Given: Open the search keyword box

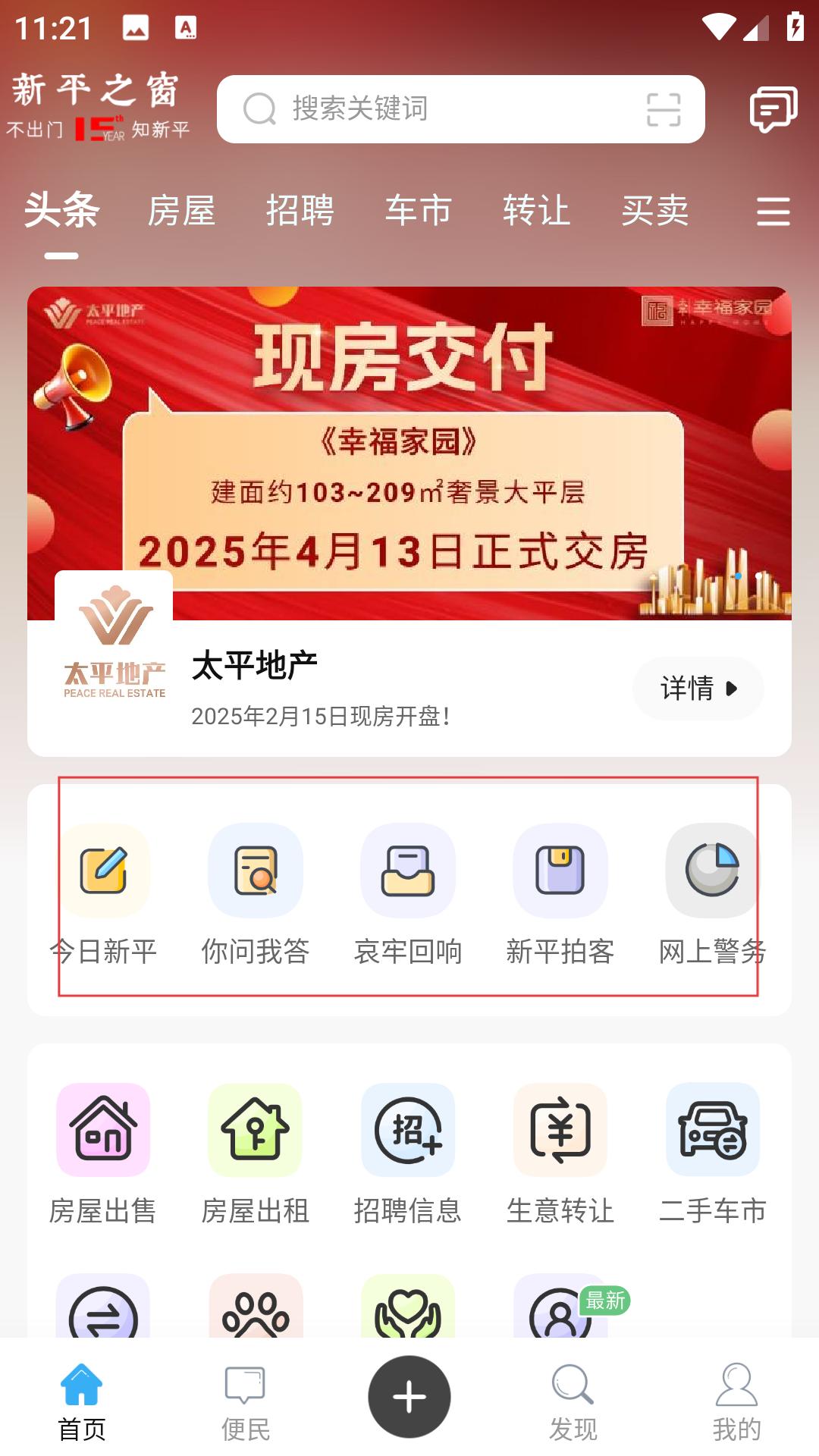Looking at the screenshot, I should 440,109.
